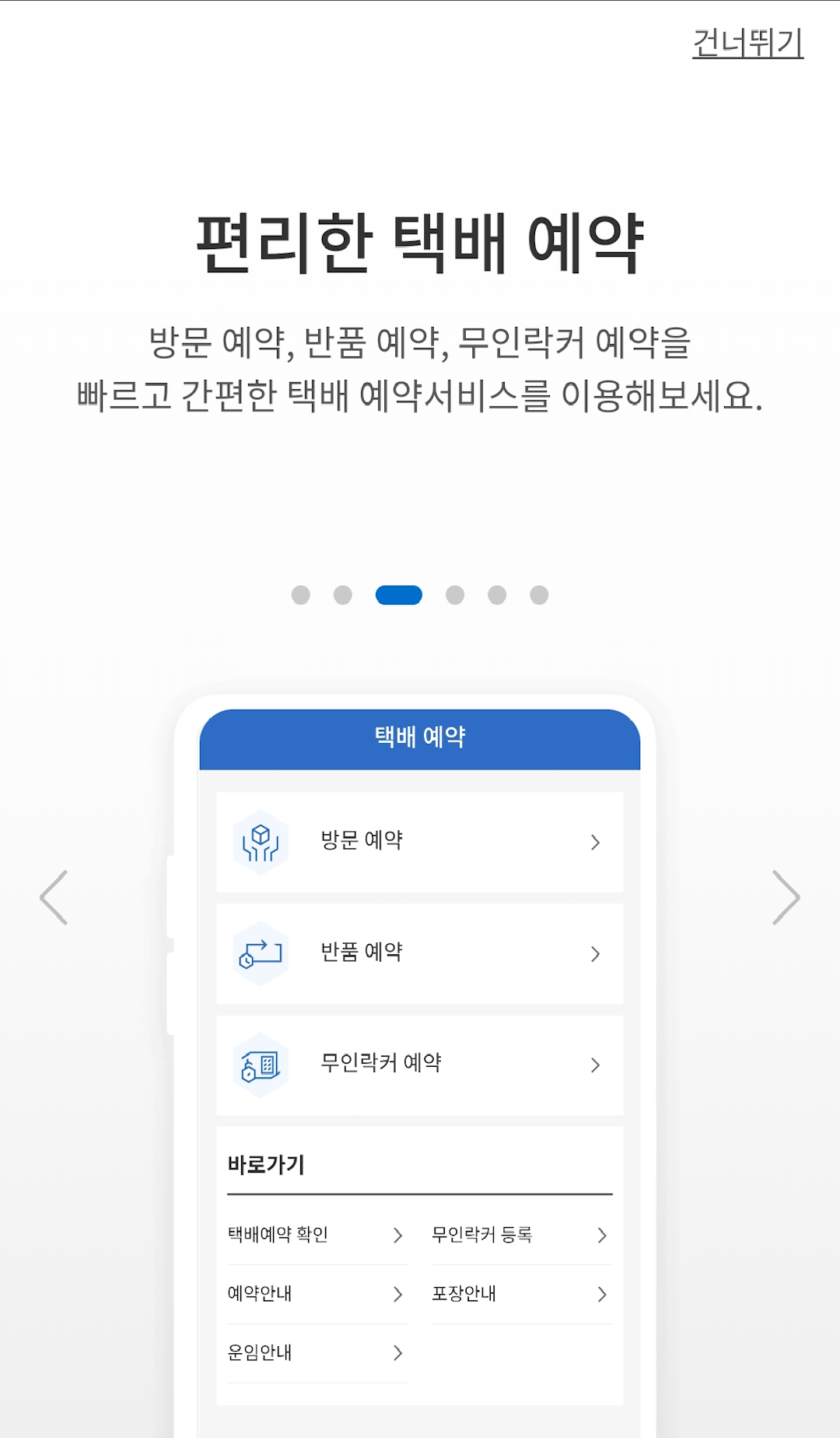Screen dimensions: 840x1438
Task: Expand 택배예약 확인 shortcut chevron
Action: coord(398,1235)
